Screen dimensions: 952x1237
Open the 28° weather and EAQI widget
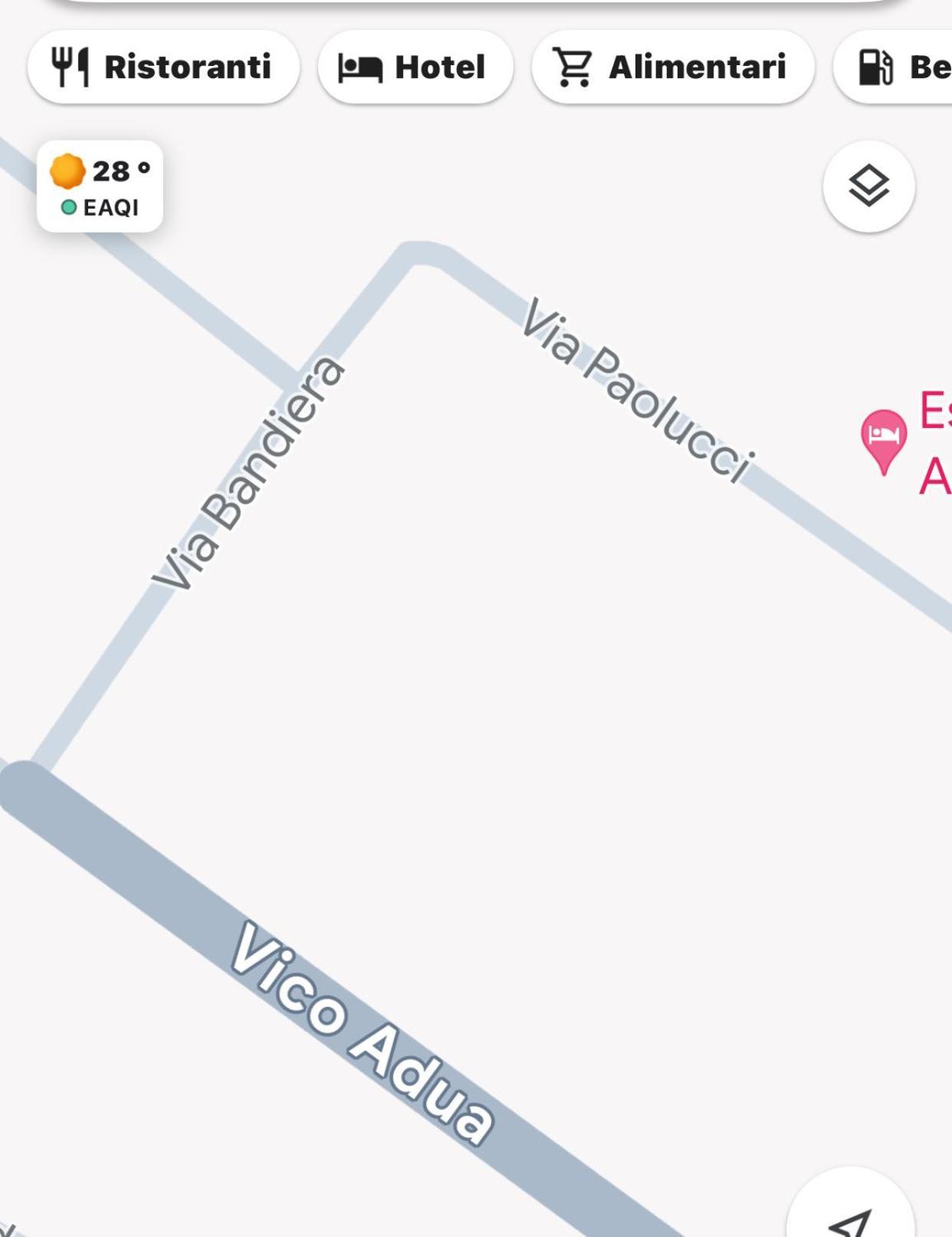tap(100, 186)
